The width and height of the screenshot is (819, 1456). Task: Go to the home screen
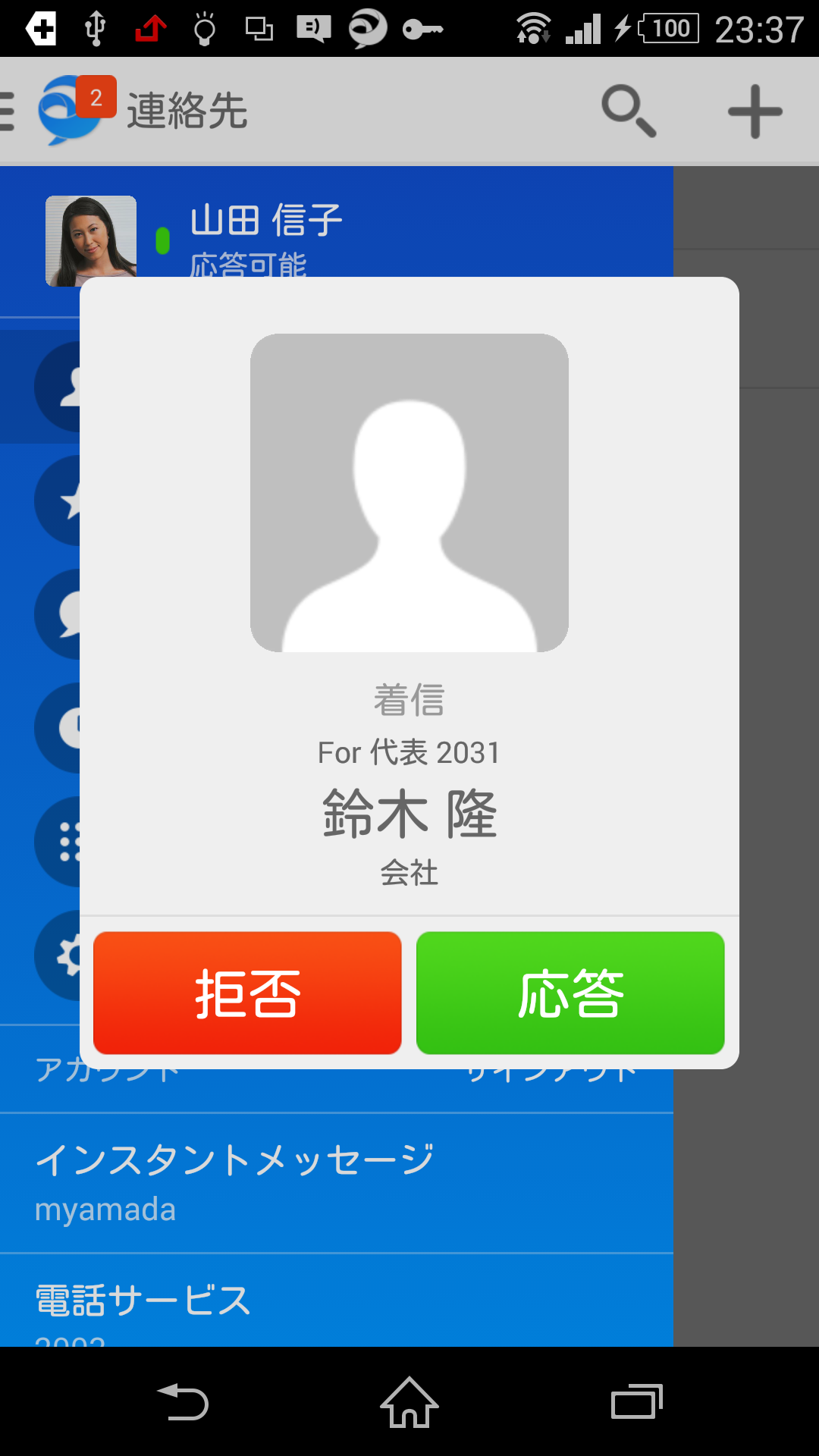click(x=409, y=1402)
